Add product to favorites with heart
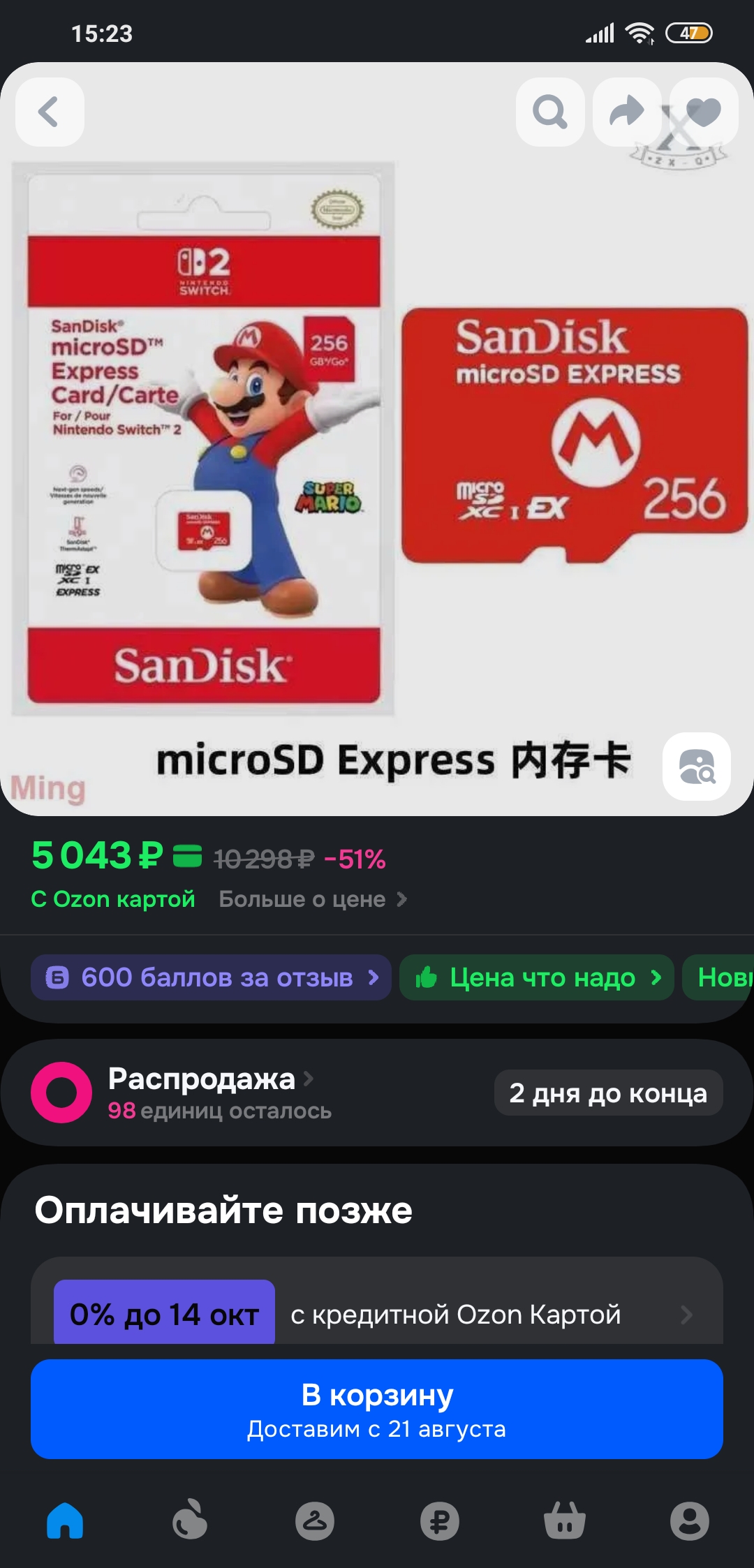 point(703,112)
